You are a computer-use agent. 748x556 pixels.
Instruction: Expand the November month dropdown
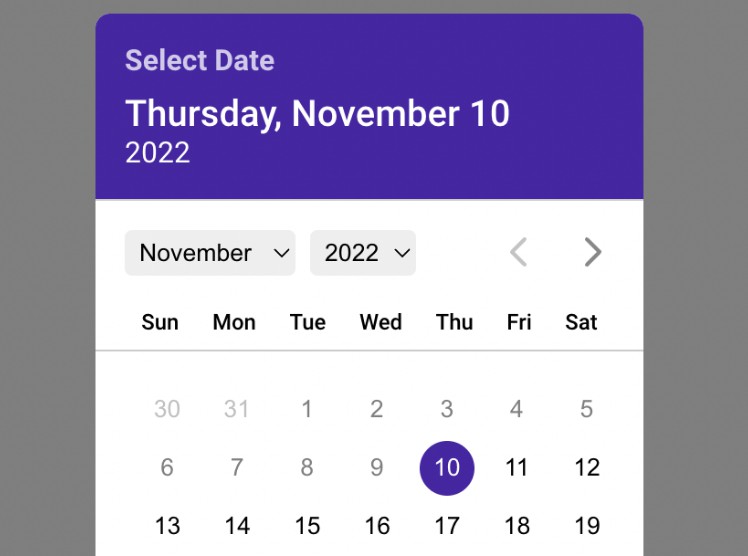coord(210,253)
